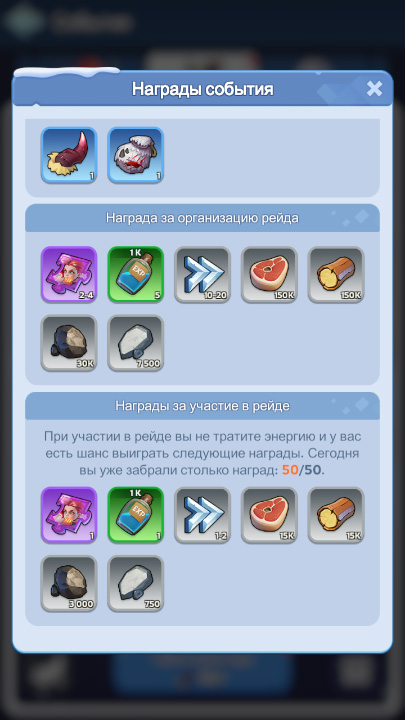Image resolution: width=405 pixels, height=720 pixels.
Task: Inspect the EXP potion with quantity 1
Action: (135, 515)
